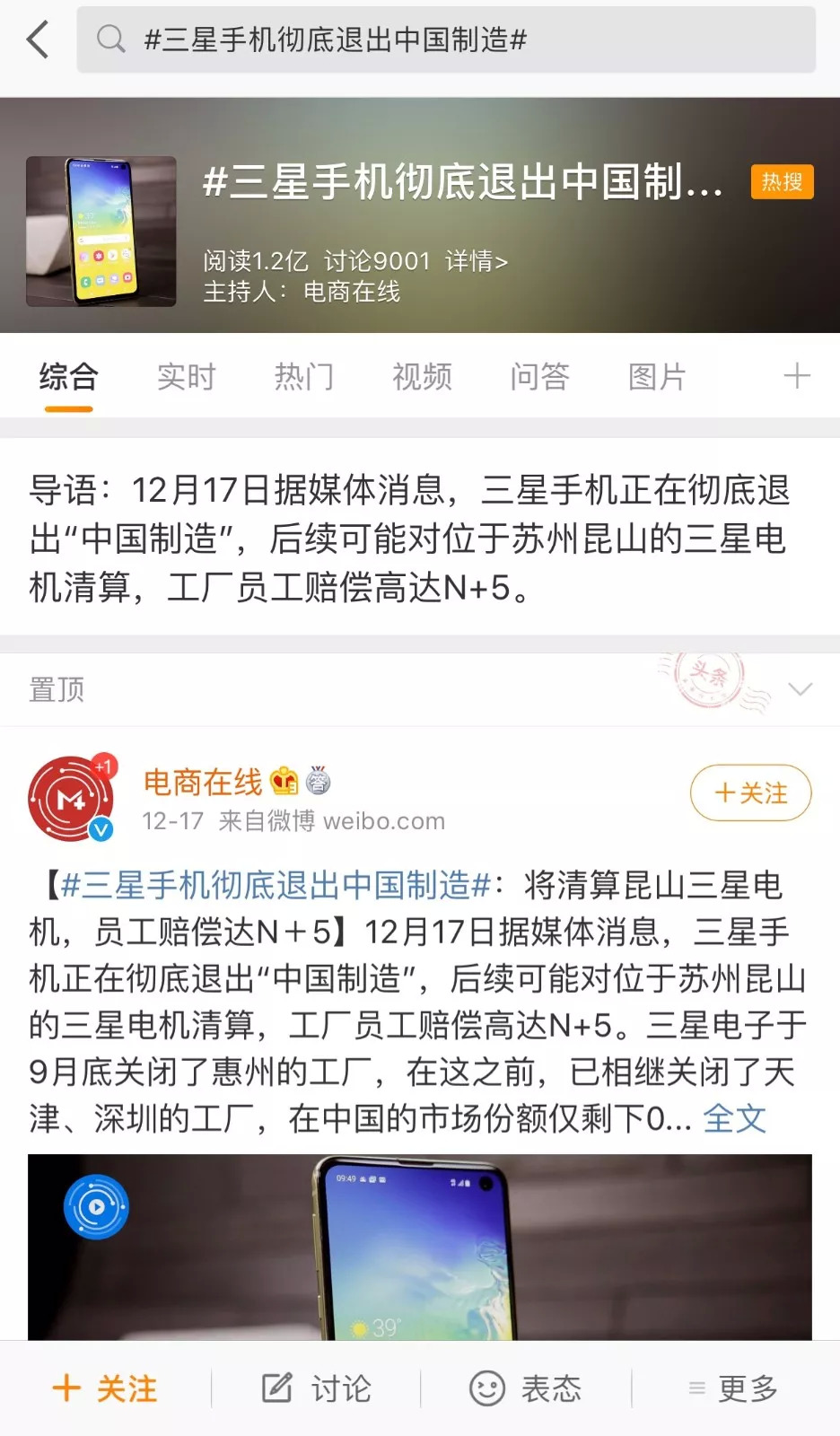The width and height of the screenshot is (840, 1436).
Task: Open the 详情 link in topic header
Action: coord(477,261)
